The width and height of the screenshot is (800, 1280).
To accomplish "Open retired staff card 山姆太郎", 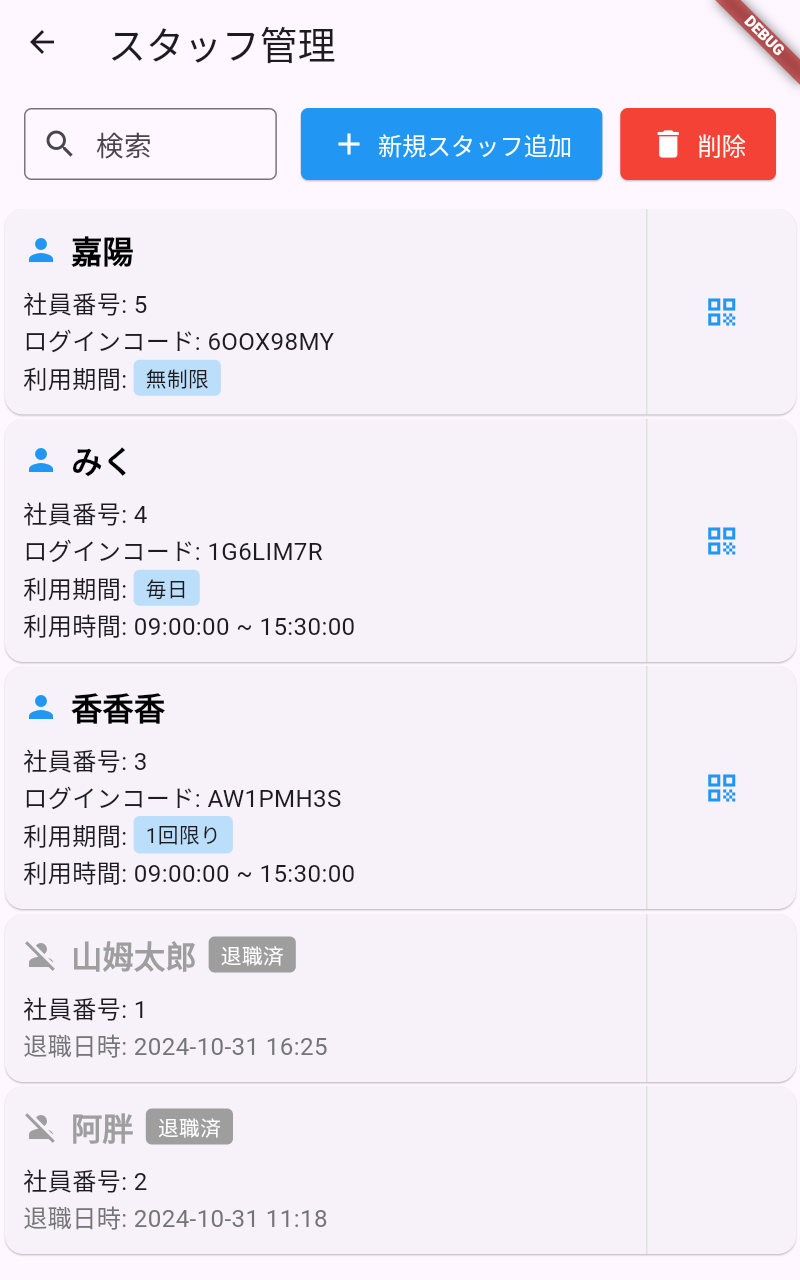I will point(325,998).
